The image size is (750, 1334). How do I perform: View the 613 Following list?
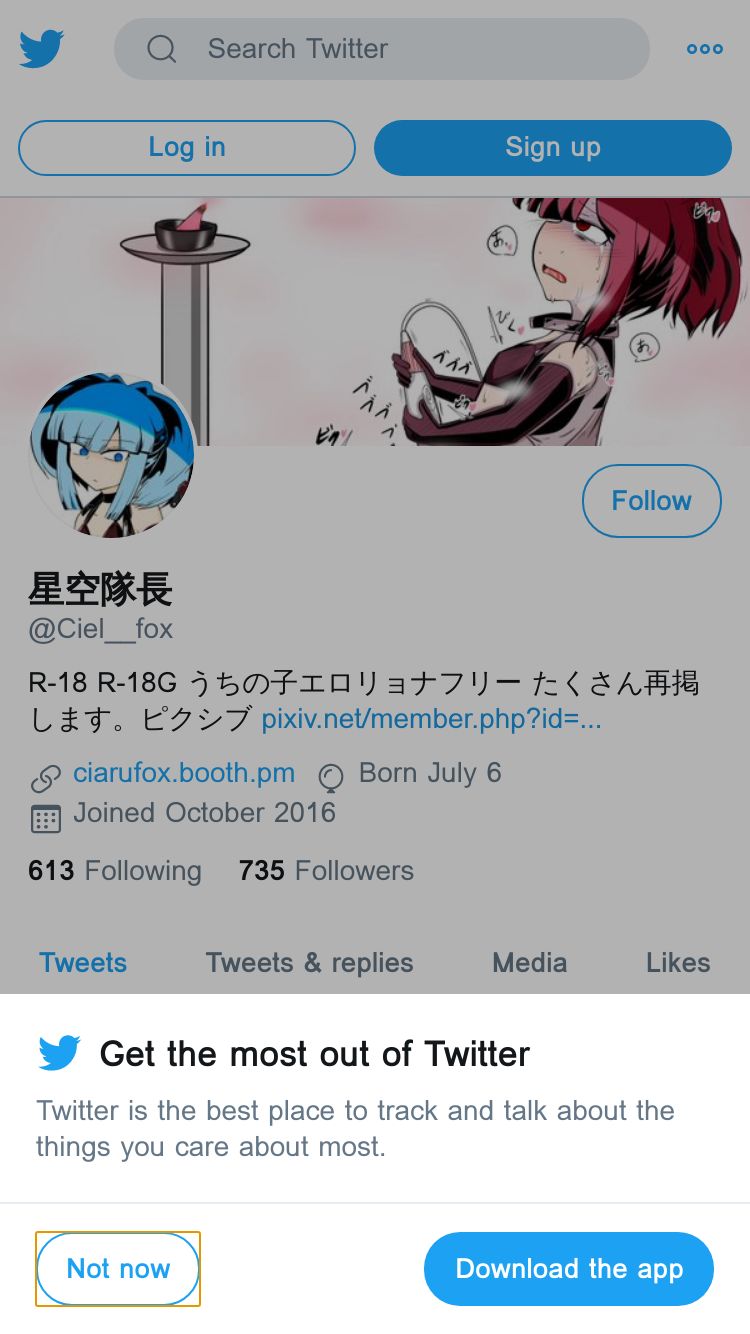coord(115,871)
